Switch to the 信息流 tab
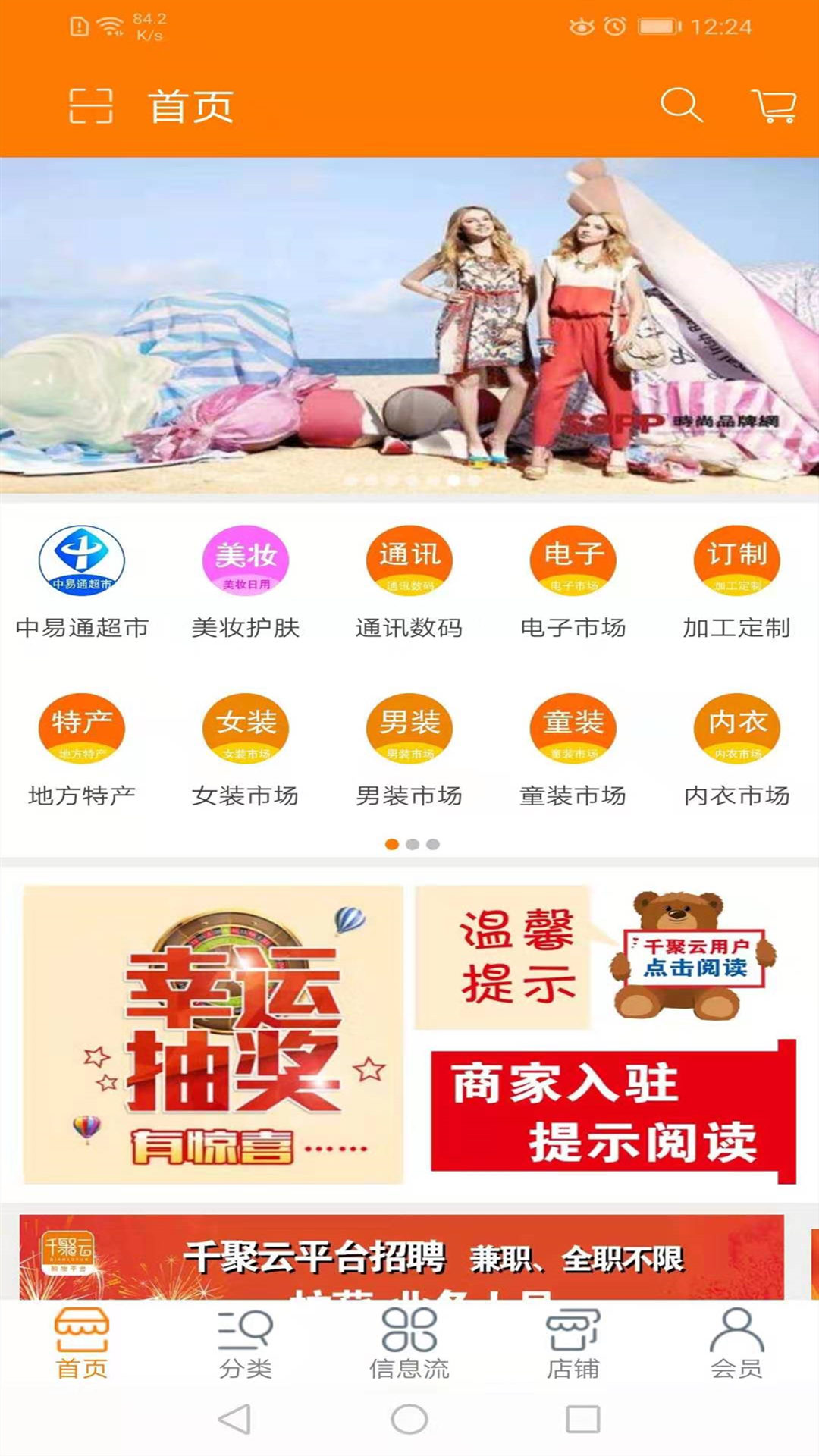Viewport: 819px width, 1456px height. 409,1344
